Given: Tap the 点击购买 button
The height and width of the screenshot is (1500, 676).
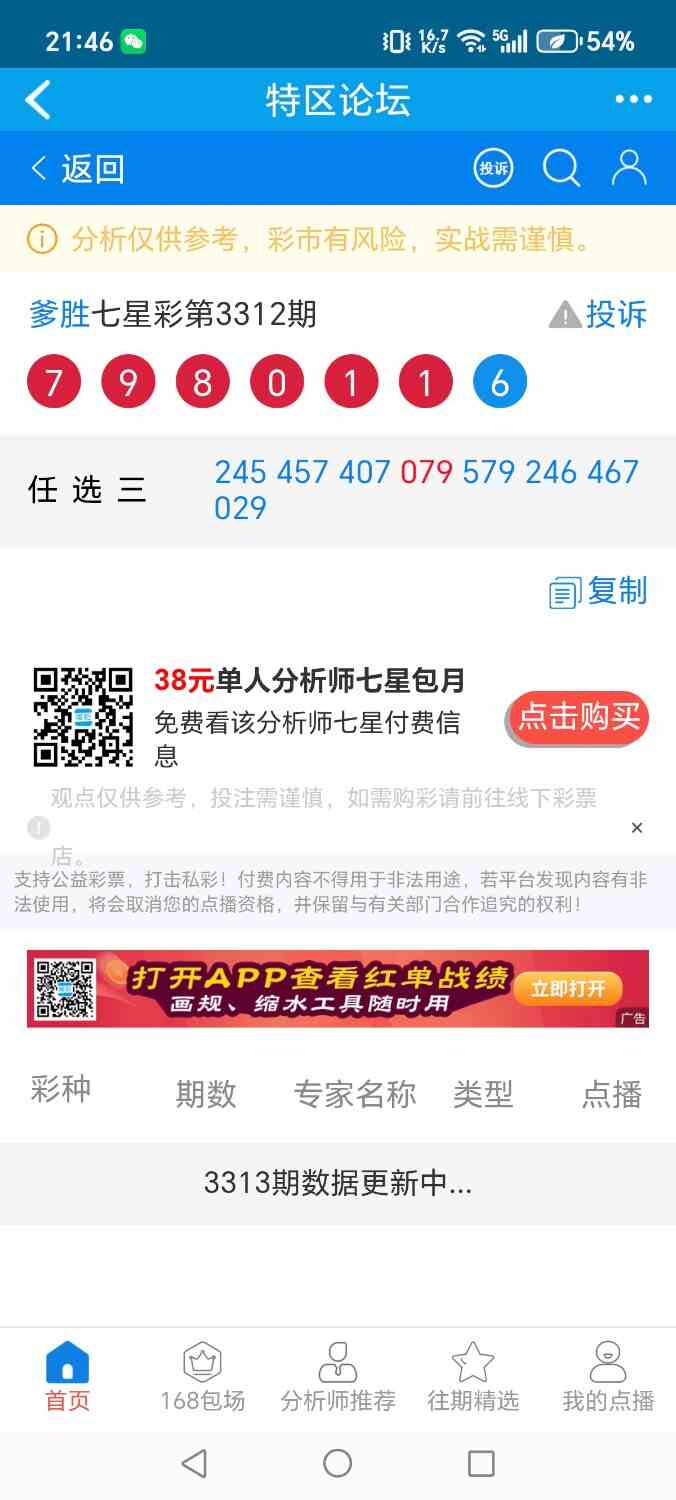Looking at the screenshot, I should click(x=578, y=717).
